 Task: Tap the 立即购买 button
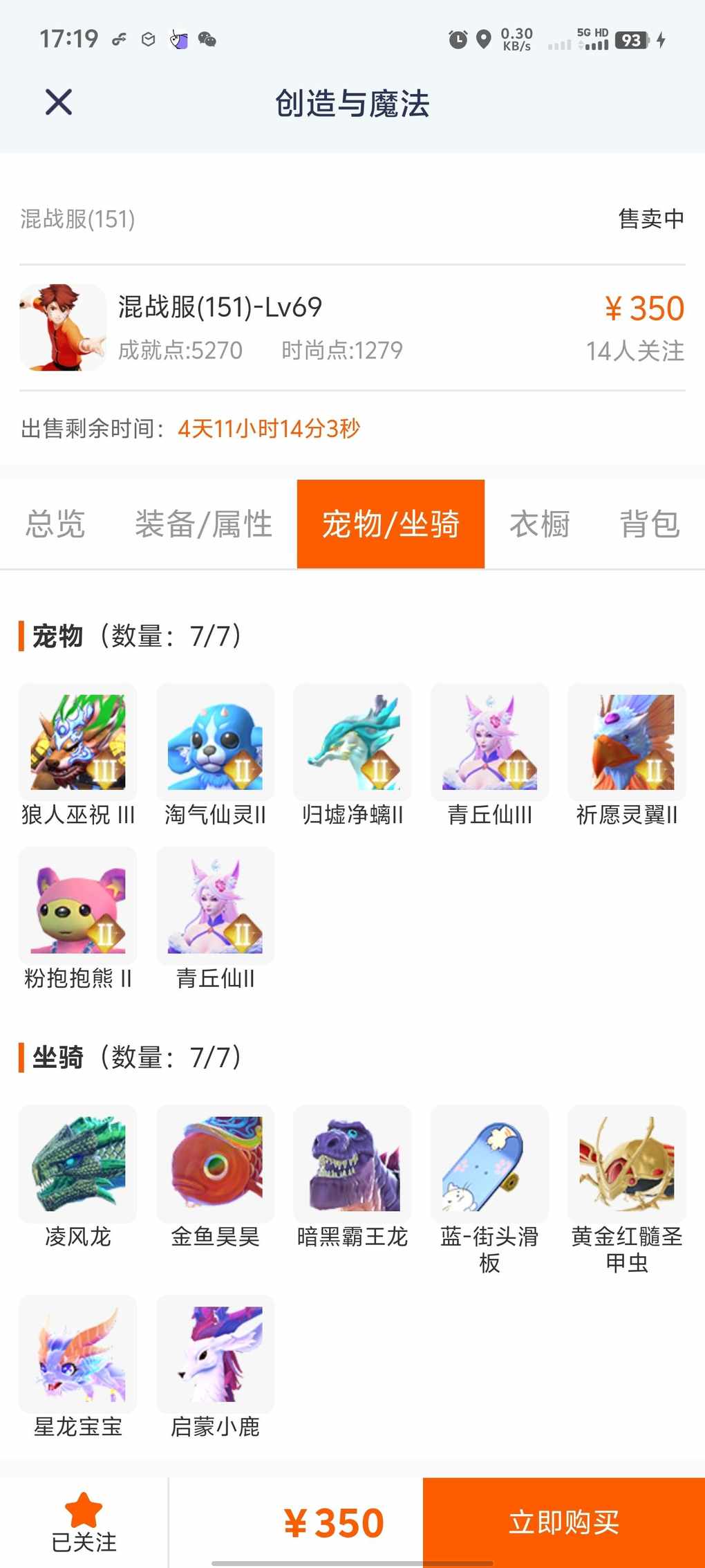pos(563,1522)
